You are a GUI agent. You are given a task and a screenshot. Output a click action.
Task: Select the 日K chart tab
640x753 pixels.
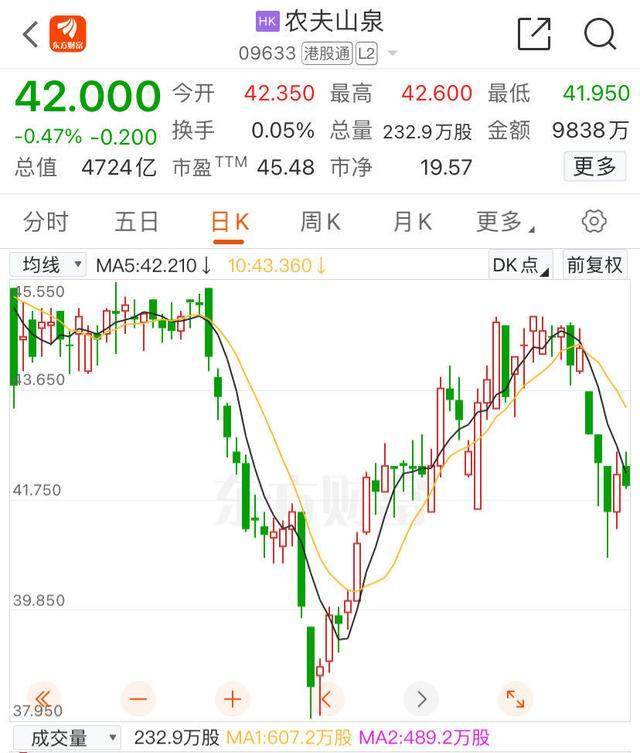click(x=229, y=221)
